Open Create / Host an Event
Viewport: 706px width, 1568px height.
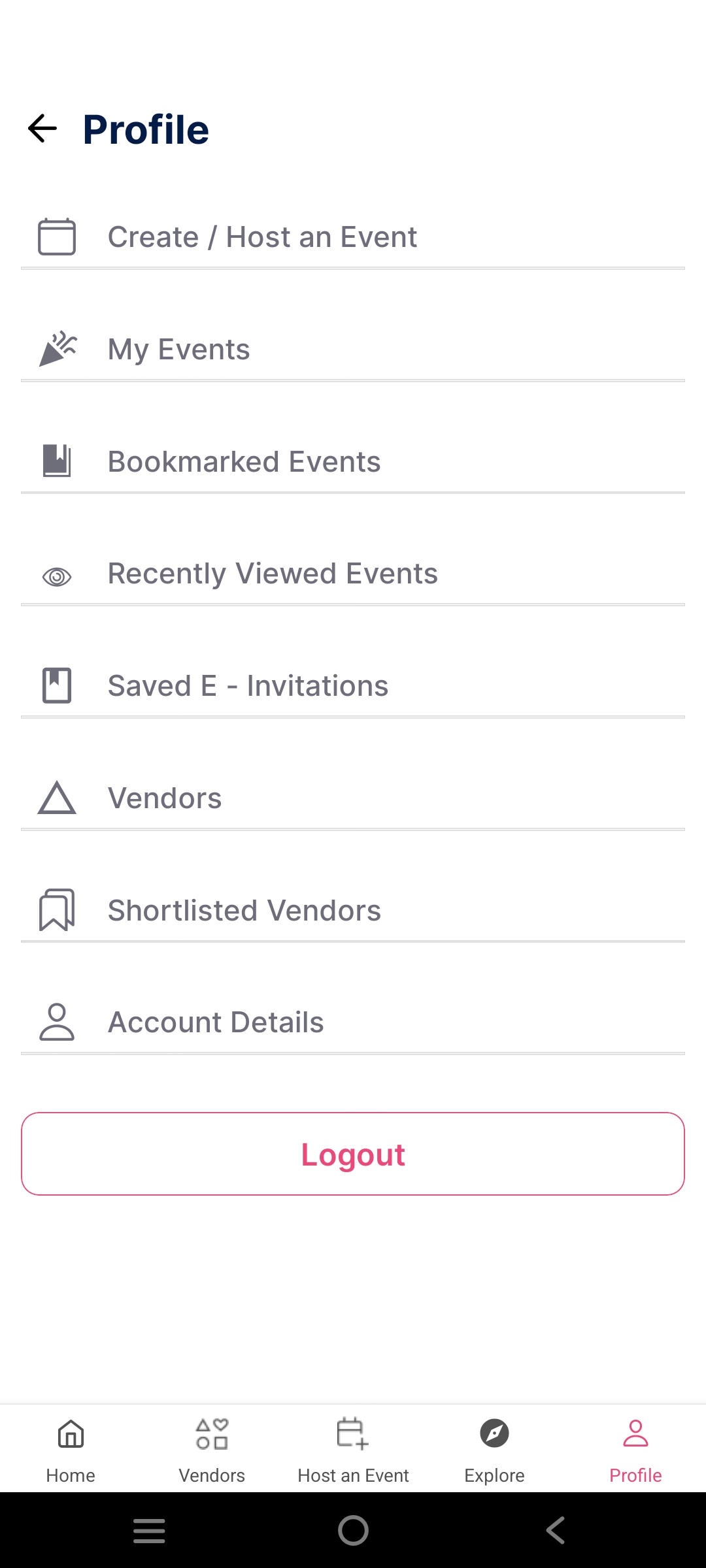(x=353, y=237)
